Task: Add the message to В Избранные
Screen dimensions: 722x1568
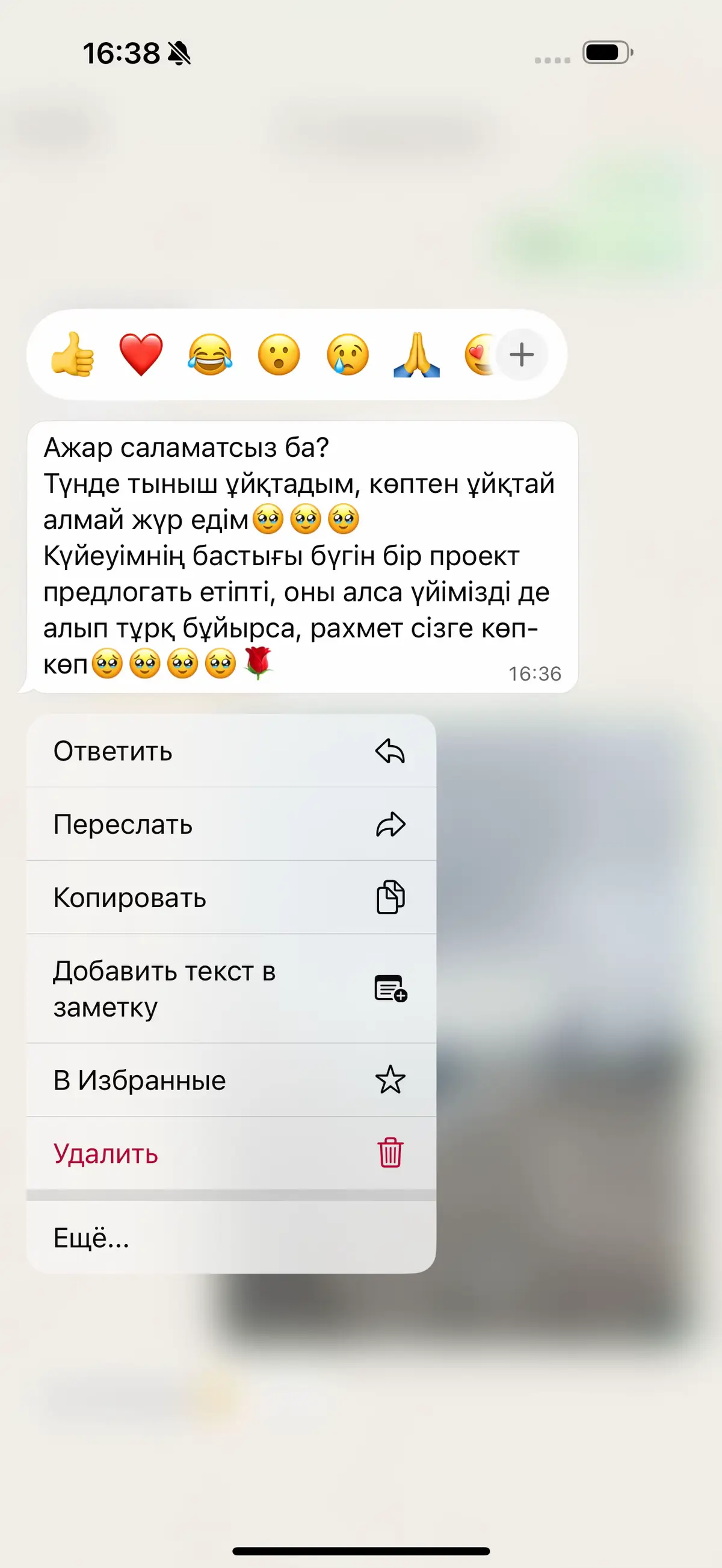Action: (231, 1080)
